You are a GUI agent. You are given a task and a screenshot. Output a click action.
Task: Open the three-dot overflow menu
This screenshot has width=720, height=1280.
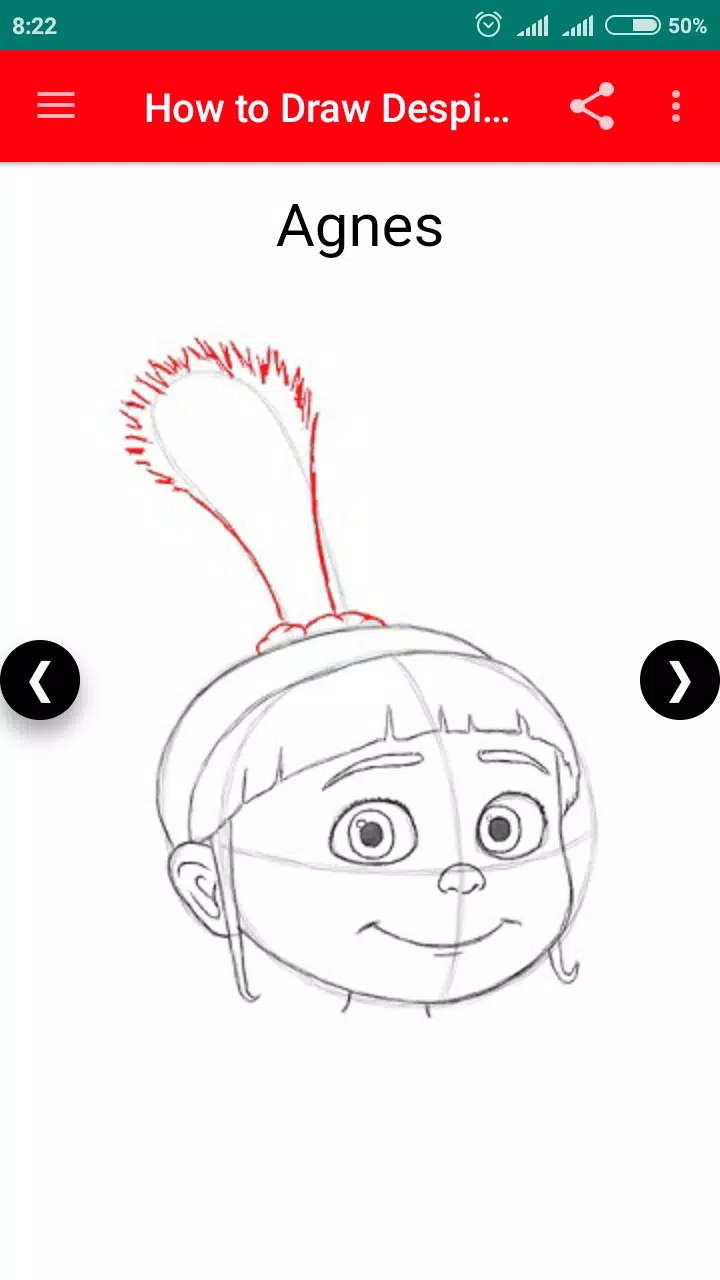click(676, 106)
